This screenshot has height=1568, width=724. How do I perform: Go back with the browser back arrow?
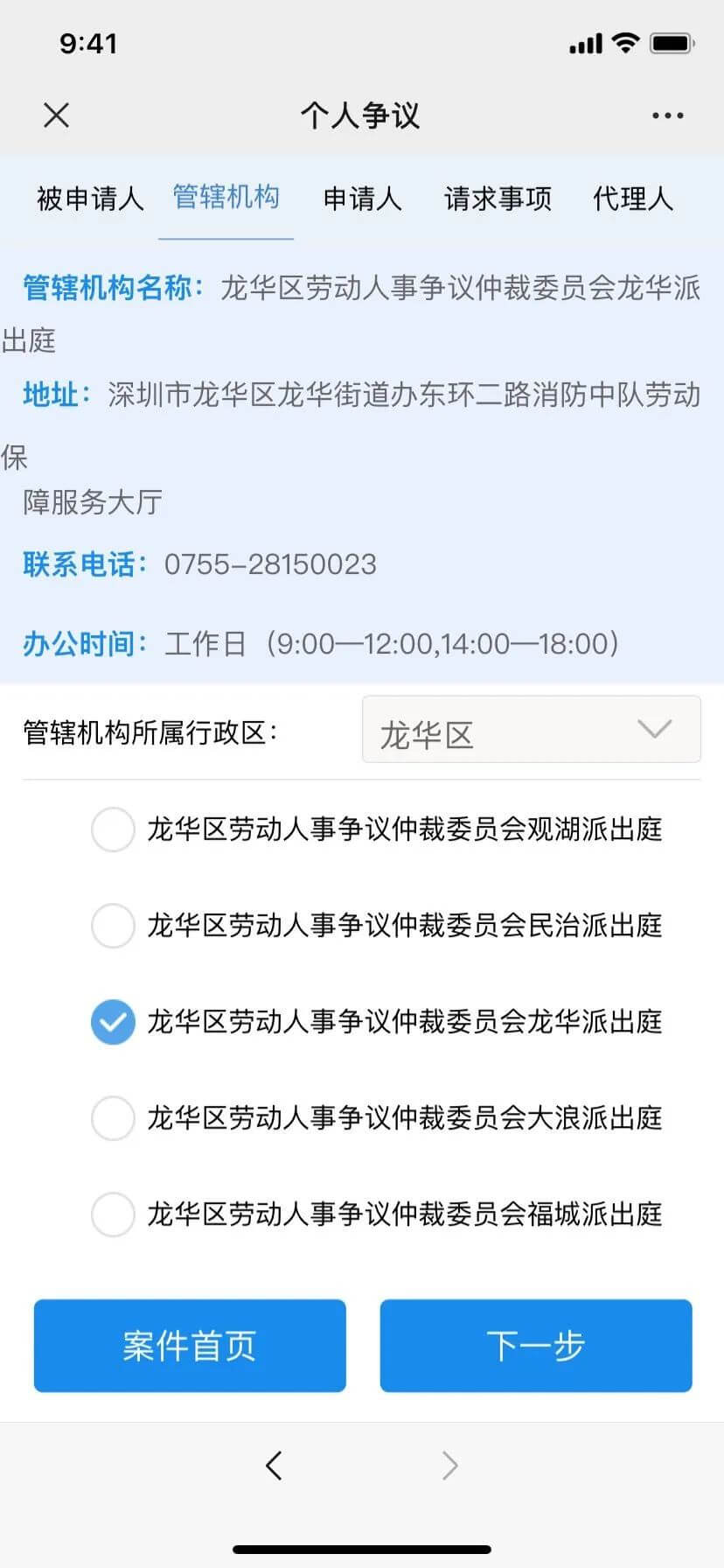coord(274,1466)
